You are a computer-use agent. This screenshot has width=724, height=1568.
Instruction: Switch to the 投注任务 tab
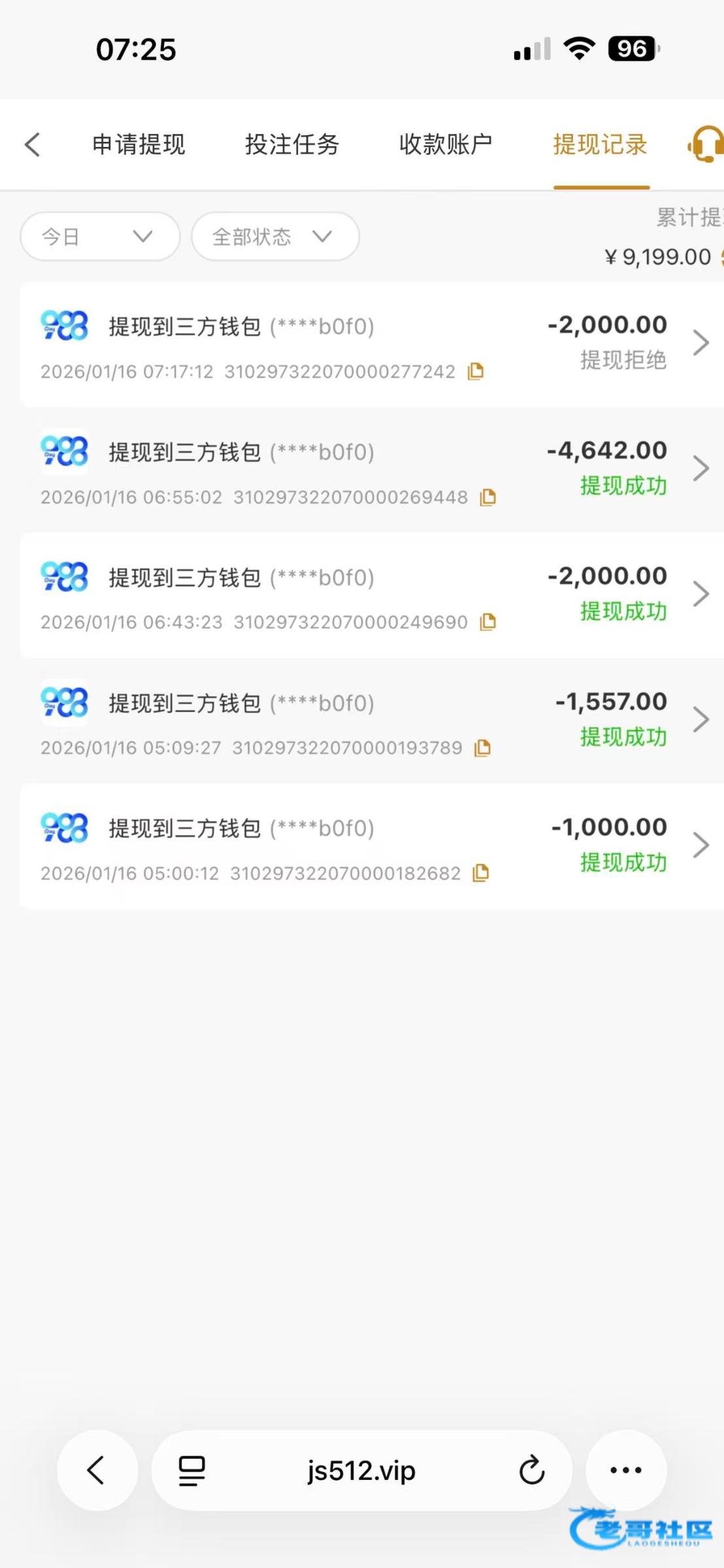pyautogui.click(x=292, y=144)
